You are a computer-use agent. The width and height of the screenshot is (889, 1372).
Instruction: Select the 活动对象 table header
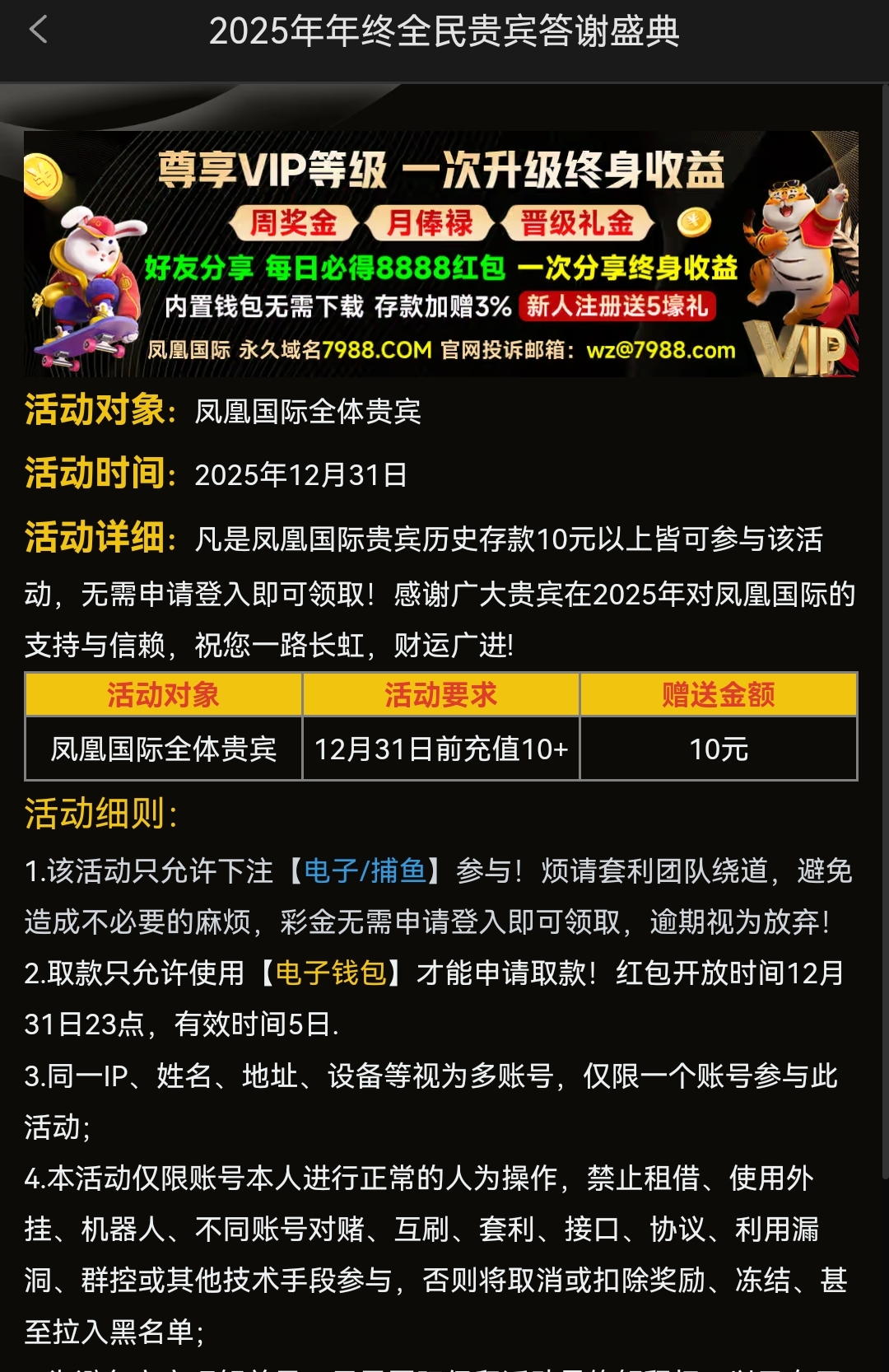point(164,694)
